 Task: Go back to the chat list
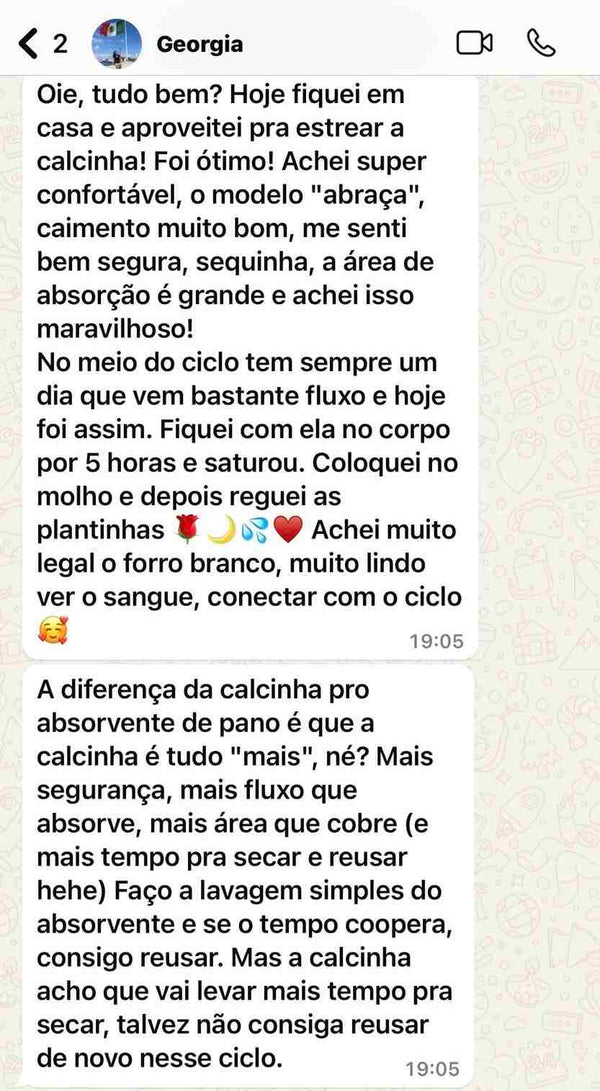[30, 43]
